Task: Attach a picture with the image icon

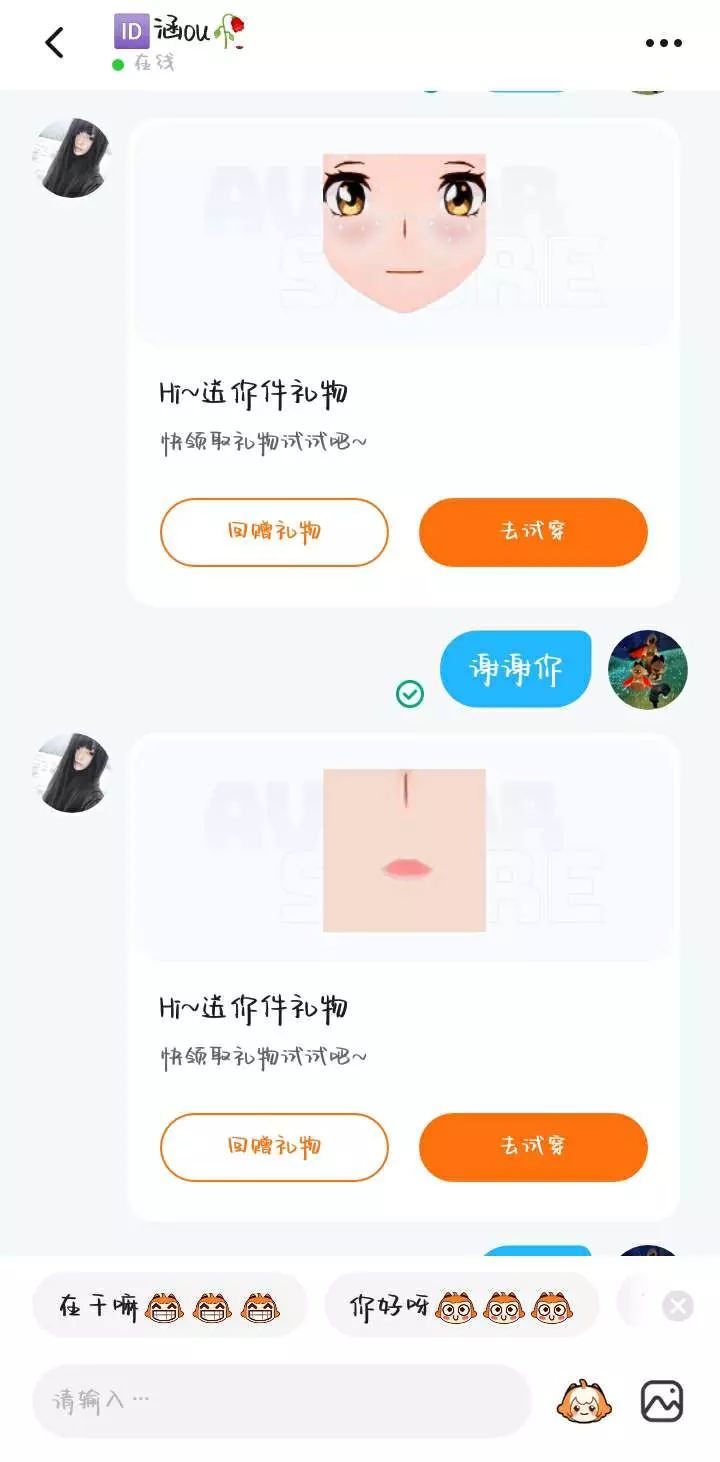Action: click(662, 1401)
